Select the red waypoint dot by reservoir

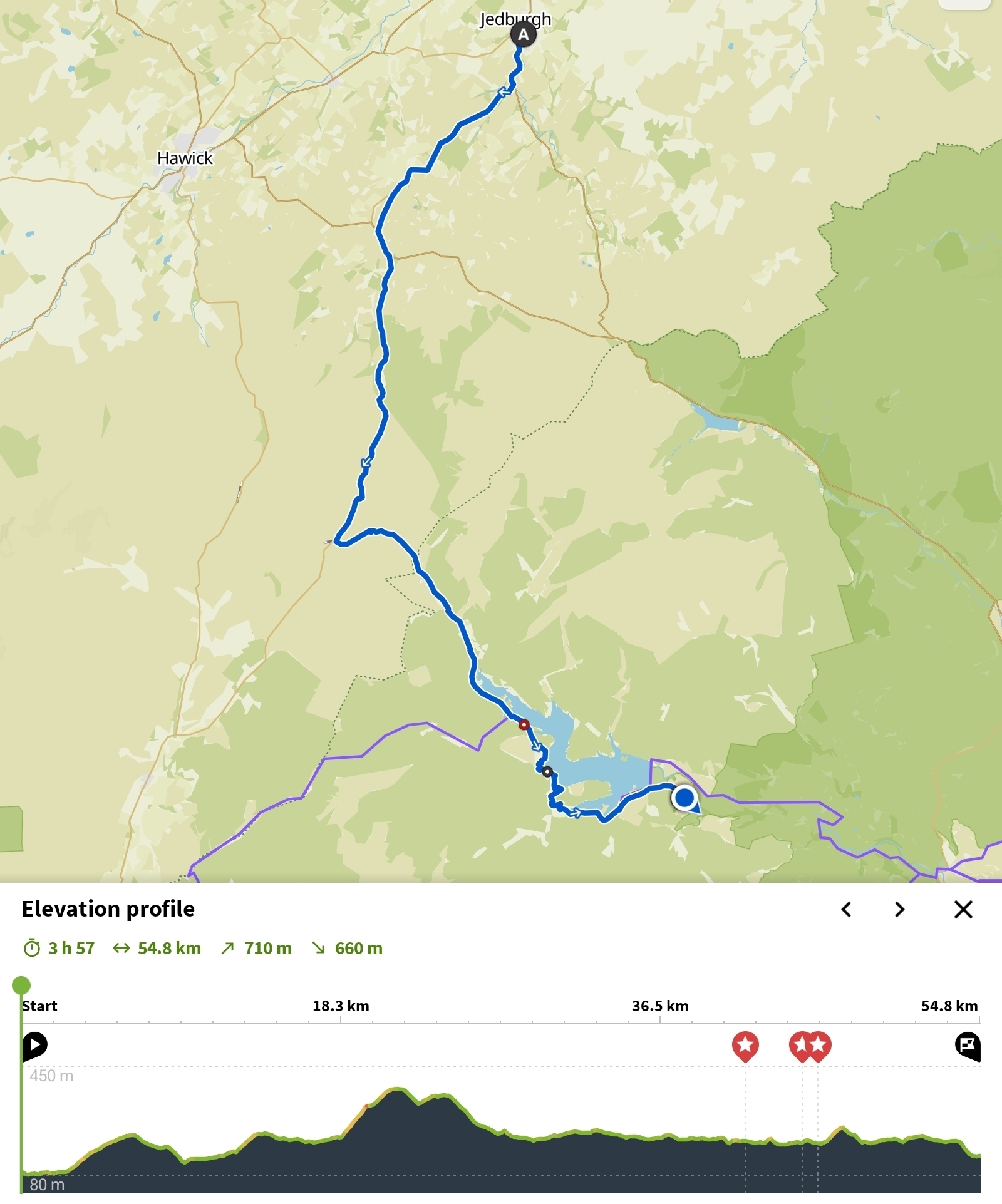[x=524, y=725]
